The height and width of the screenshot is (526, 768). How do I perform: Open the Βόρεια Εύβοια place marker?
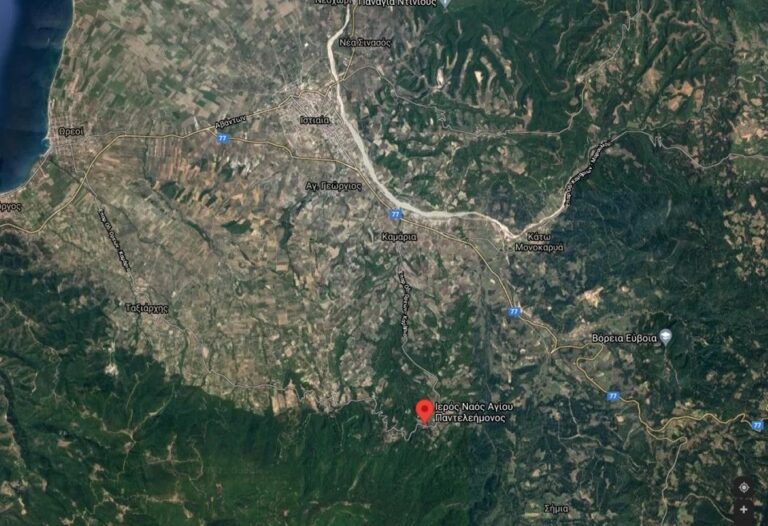point(665,337)
